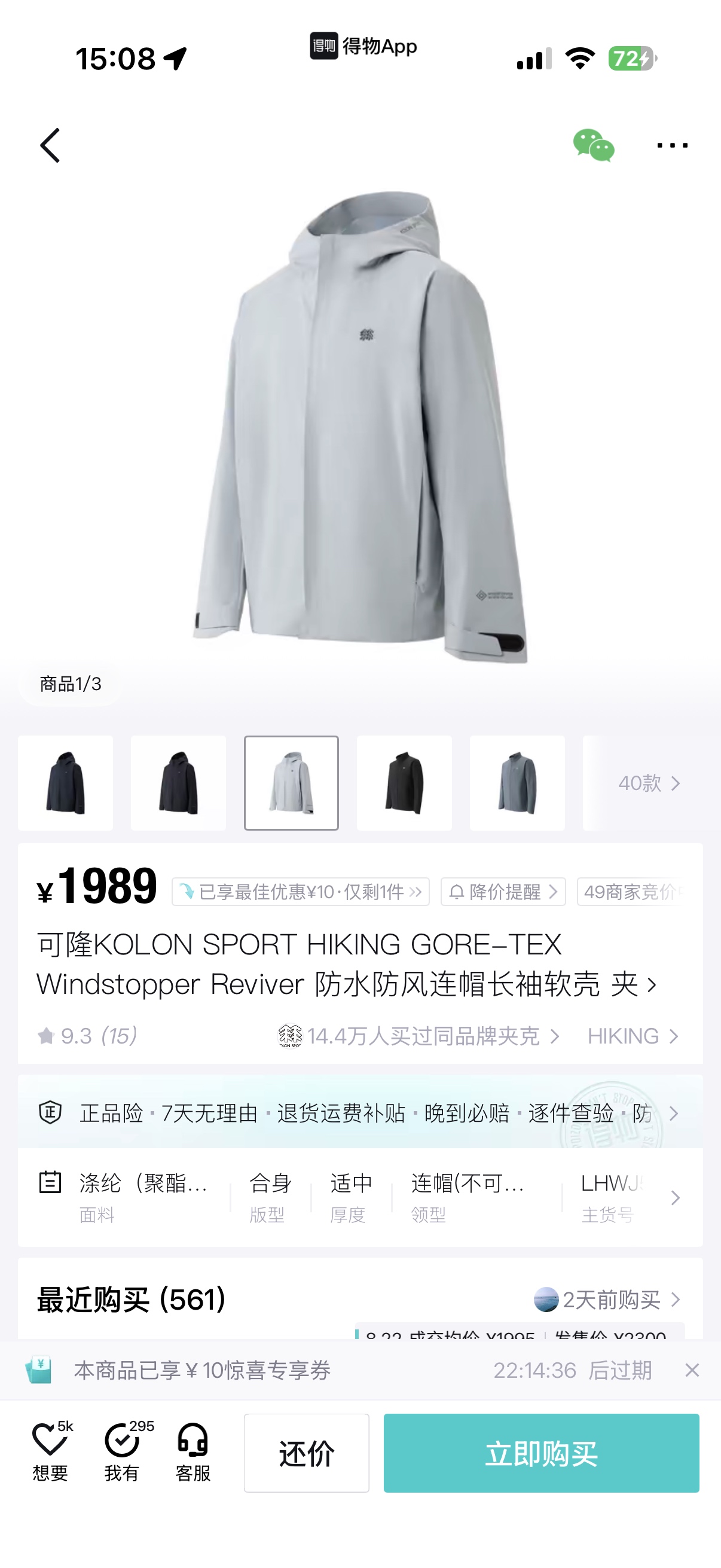The height and width of the screenshot is (1568, 721).
Task: View 14.4万人买过同品牌夹克 brand page
Action: [x=418, y=1036]
